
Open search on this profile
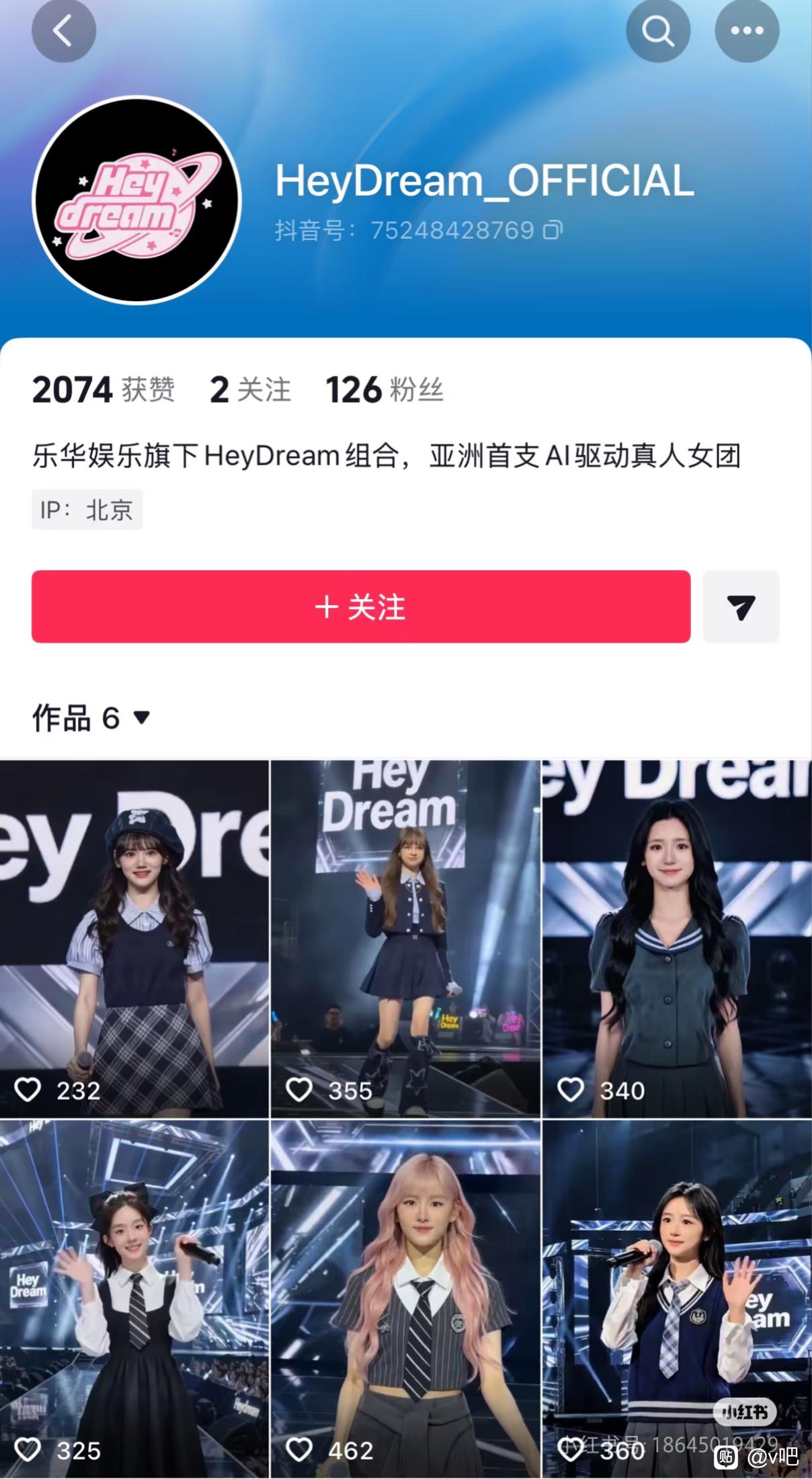click(658, 31)
